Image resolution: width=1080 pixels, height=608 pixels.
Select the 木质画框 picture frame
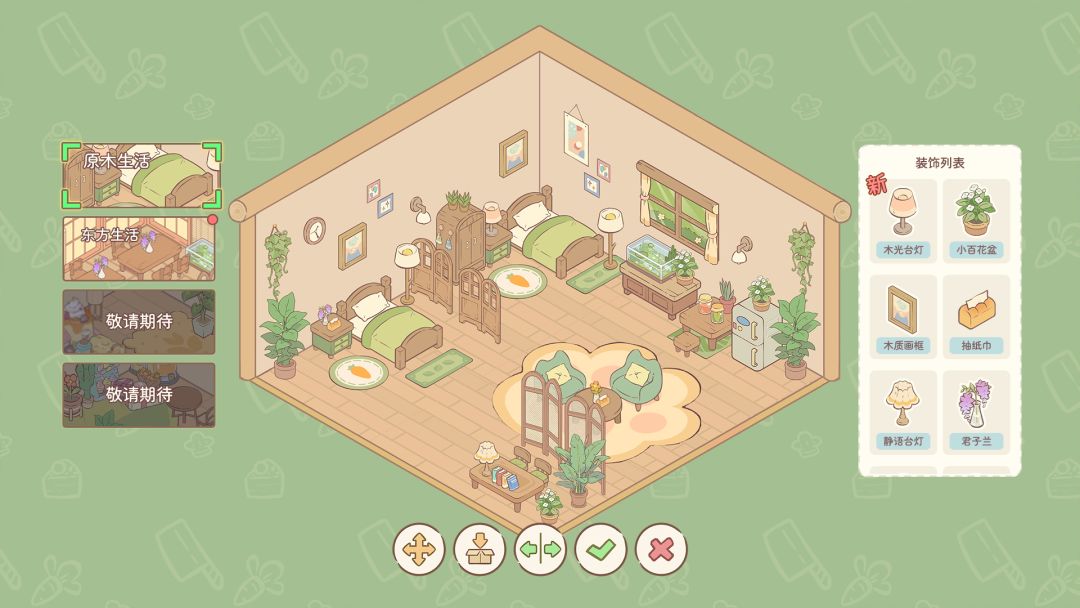pos(903,316)
